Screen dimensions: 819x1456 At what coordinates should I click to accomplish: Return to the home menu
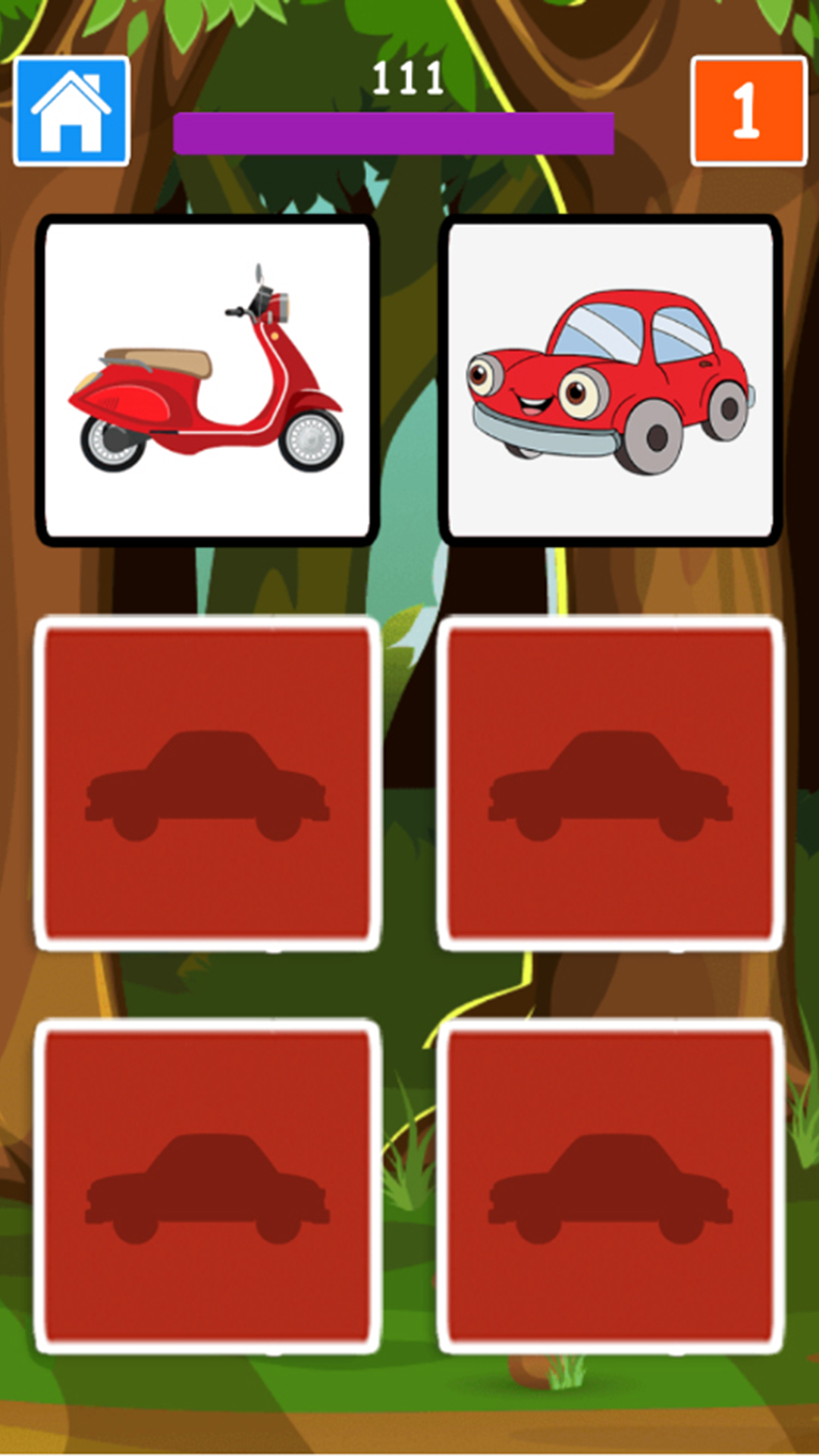point(71,111)
